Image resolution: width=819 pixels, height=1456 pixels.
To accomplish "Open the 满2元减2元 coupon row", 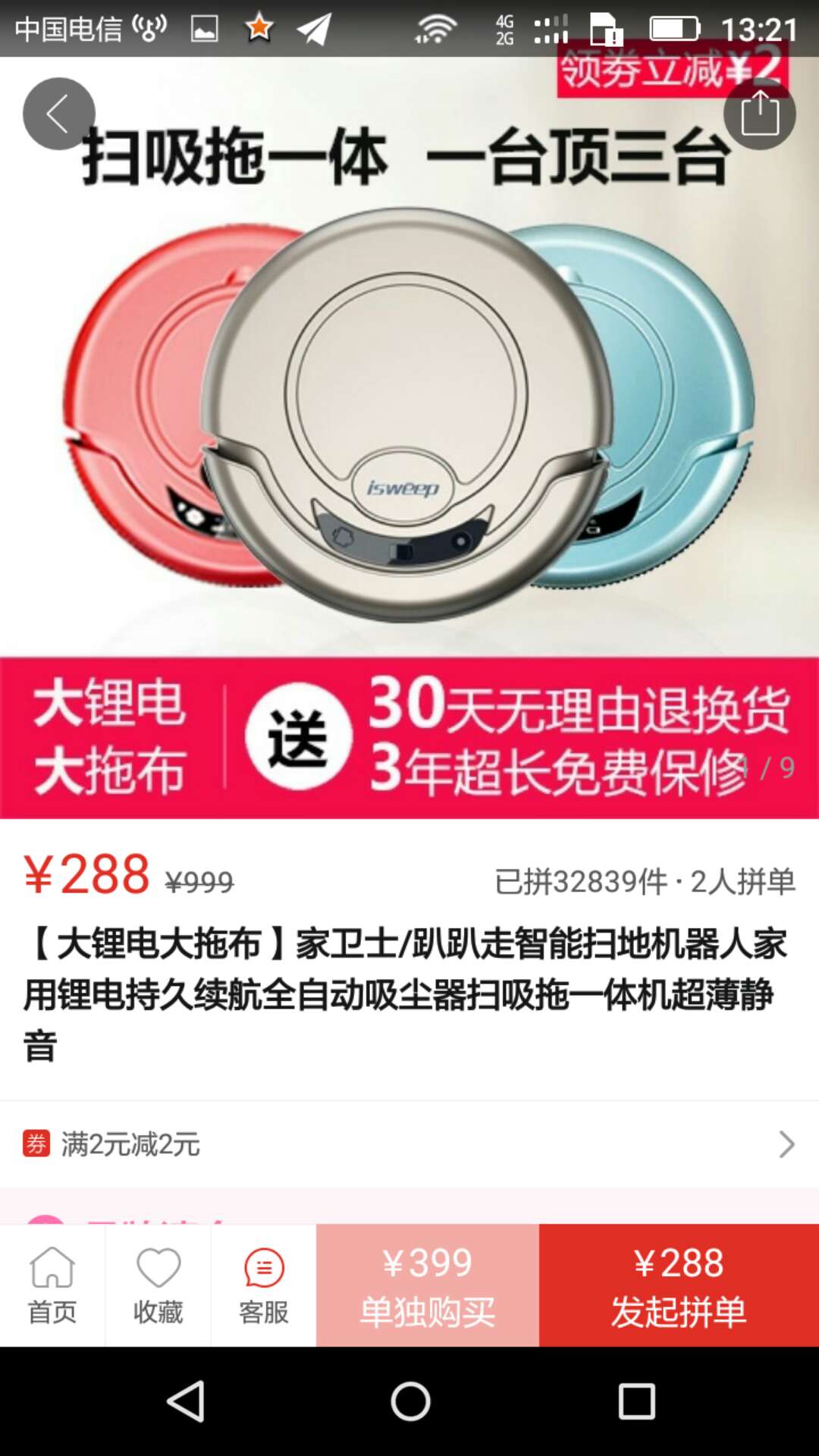I will [409, 1144].
